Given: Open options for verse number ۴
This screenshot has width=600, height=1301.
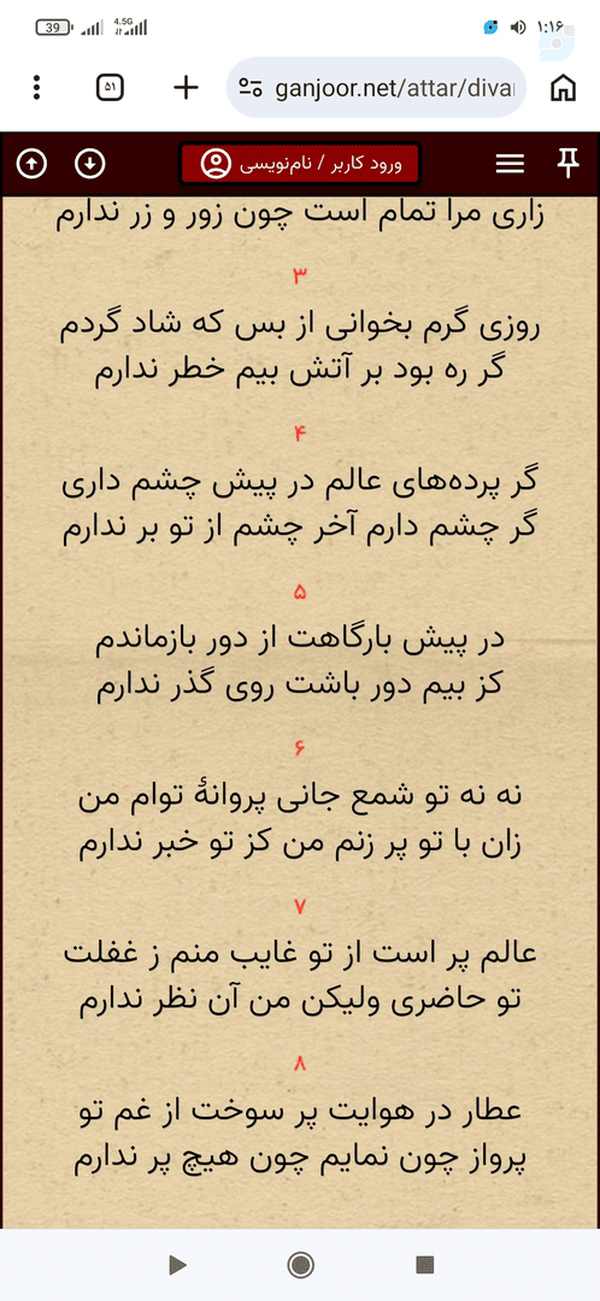Looking at the screenshot, I should pyautogui.click(x=299, y=434).
